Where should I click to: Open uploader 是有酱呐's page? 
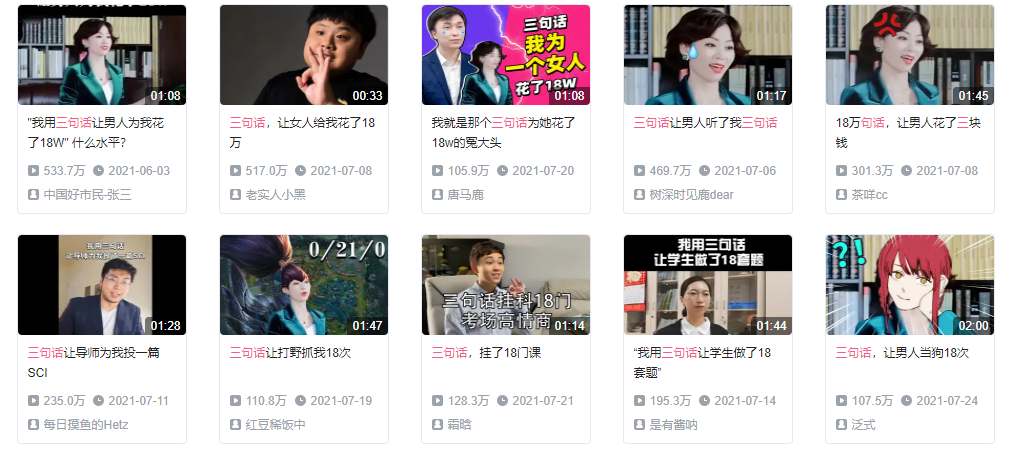point(673,425)
